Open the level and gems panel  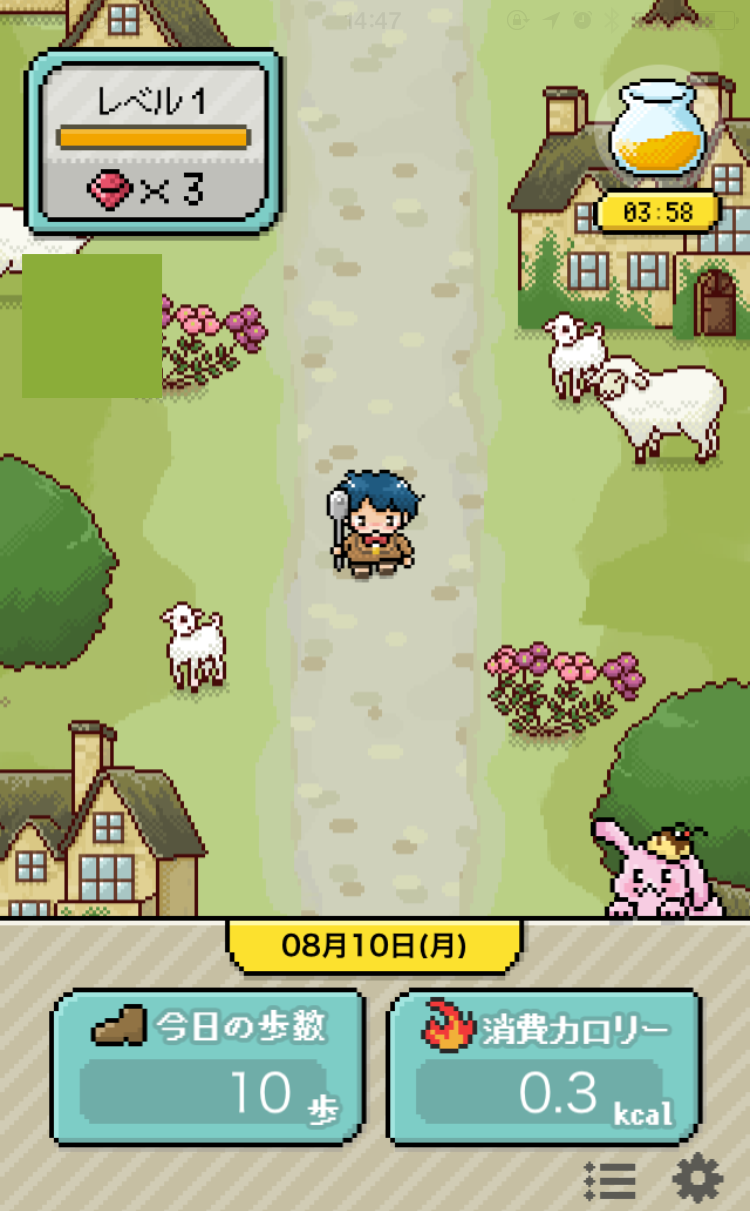[x=152, y=140]
